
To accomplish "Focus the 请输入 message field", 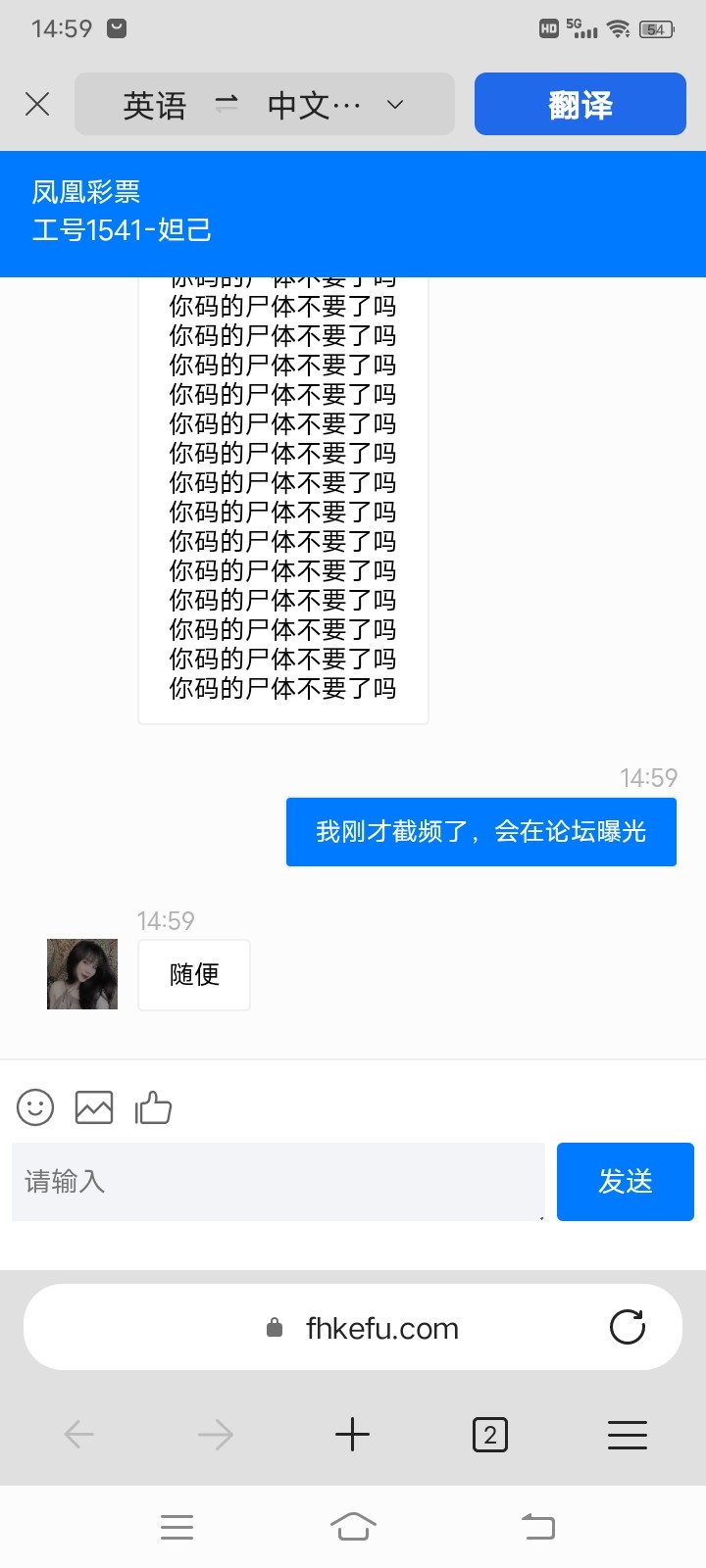I will point(277,1182).
